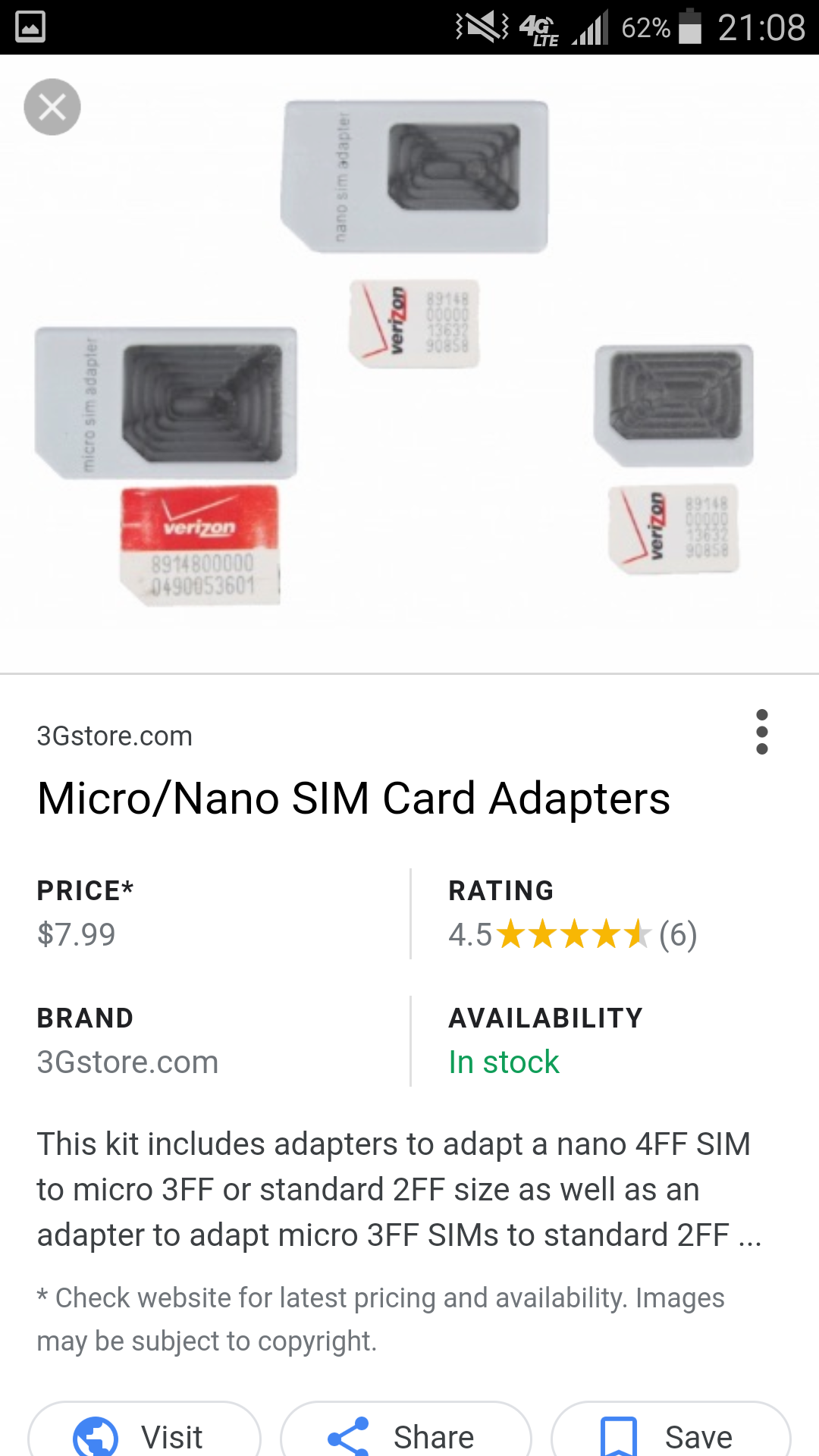Screen dimensions: 819x1456
Task: Open the three-dot overflow menu
Action: coord(762,732)
